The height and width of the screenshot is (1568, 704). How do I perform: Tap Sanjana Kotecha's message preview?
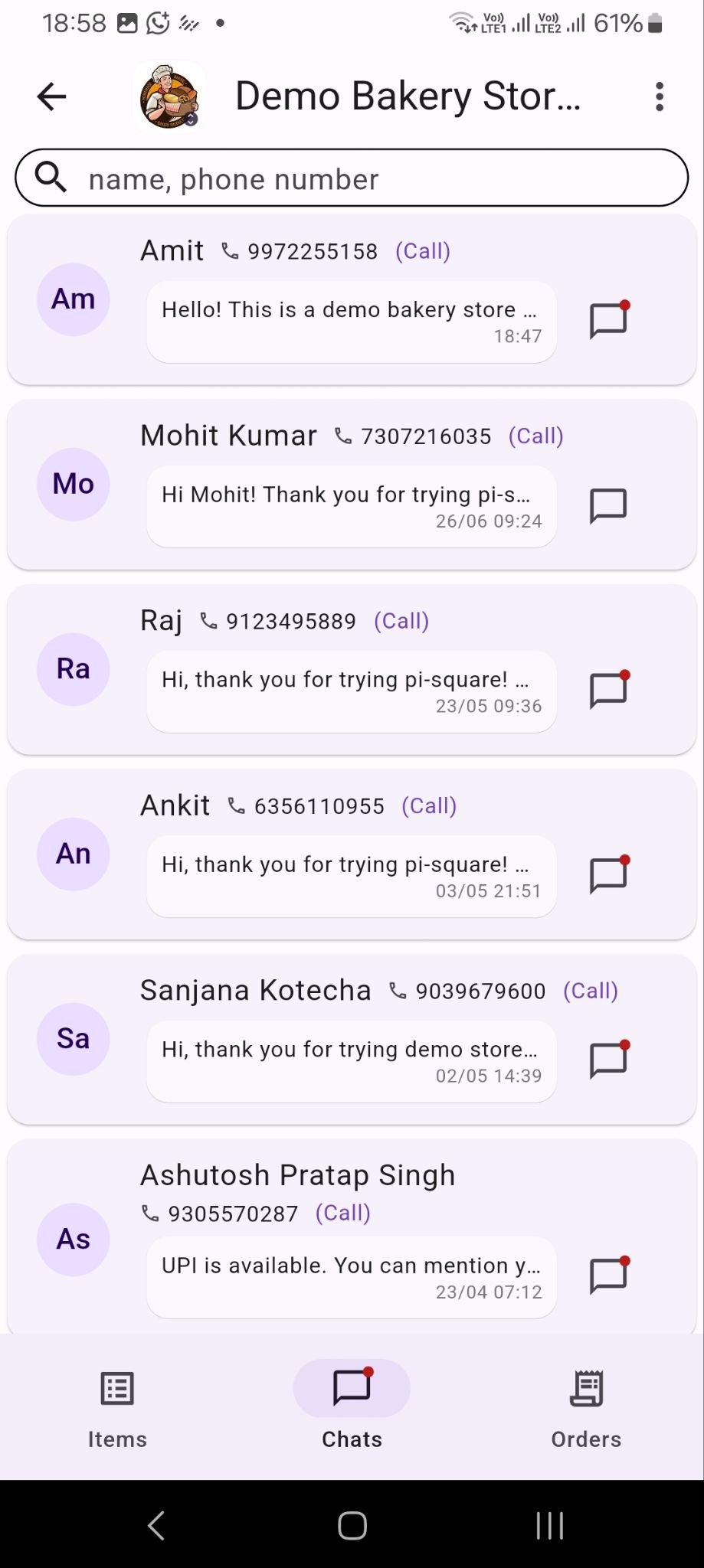point(351,1060)
